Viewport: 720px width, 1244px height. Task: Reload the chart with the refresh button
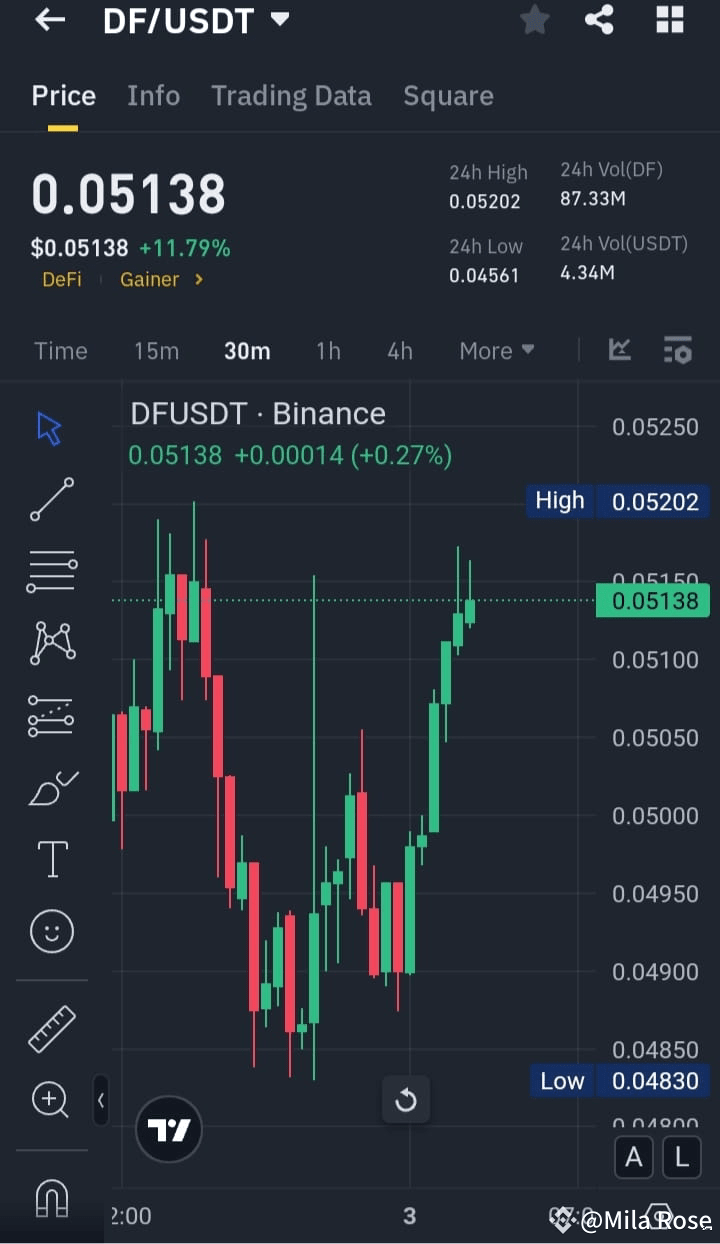pos(406,1099)
